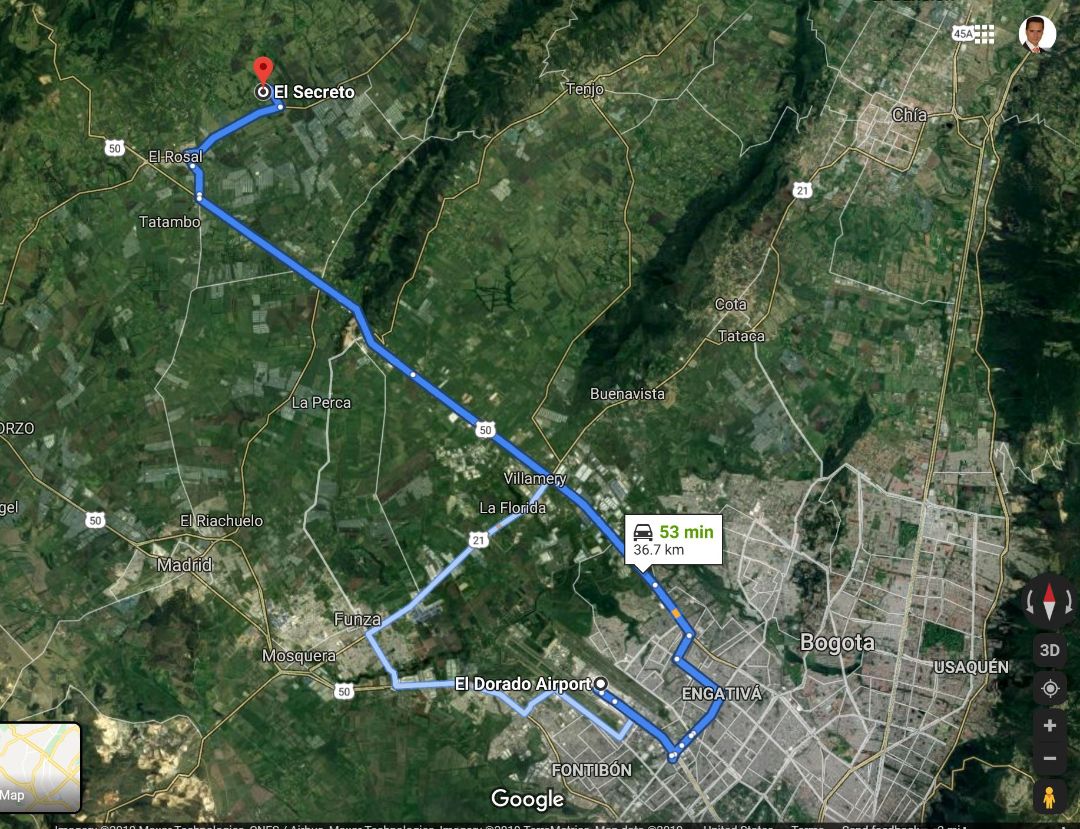Image resolution: width=1080 pixels, height=829 pixels.
Task: Select the El Dorado Airport start point
Action: click(600, 685)
